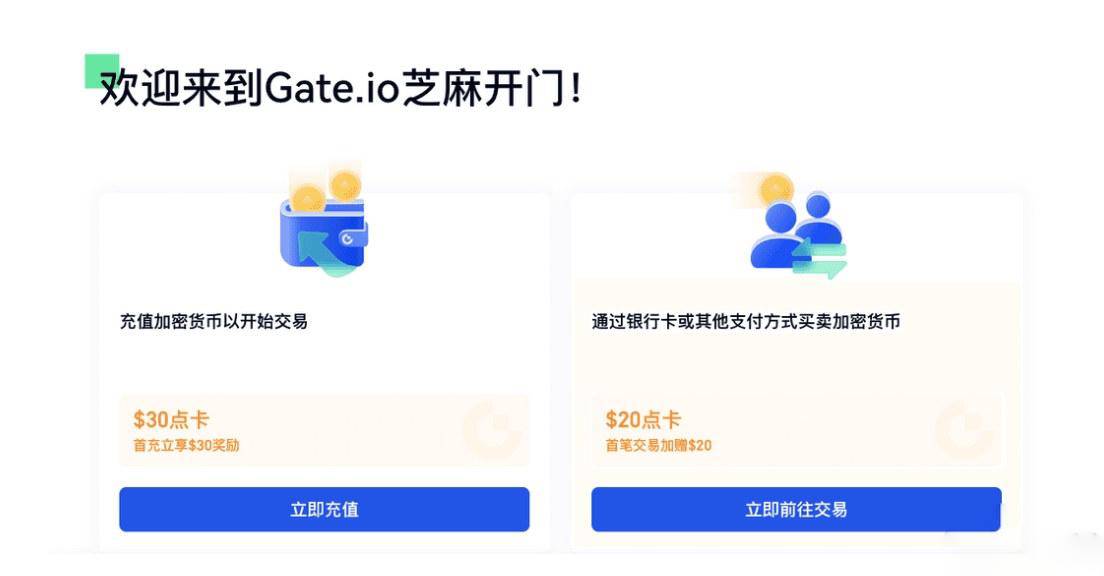The image size is (1104, 576).
Task: Tap the 立即充值 button
Action: [x=324, y=509]
